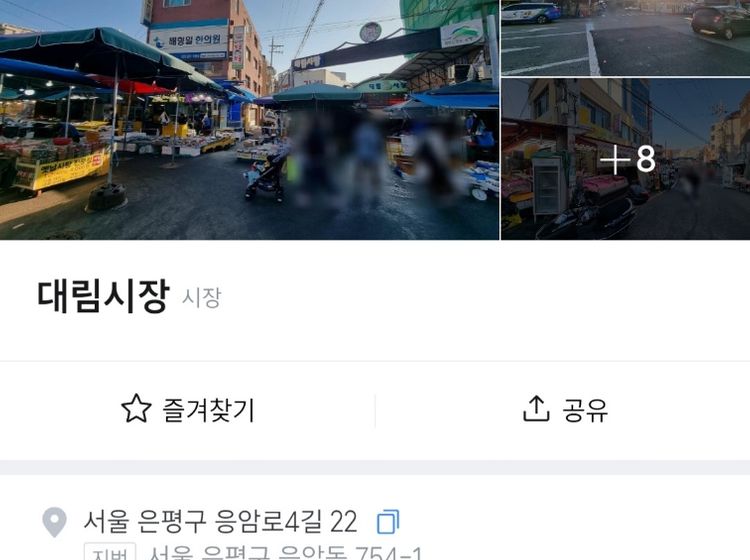The width and height of the screenshot is (750, 560).
Task: Copy the address 응암로4길 22
Action: point(387,521)
